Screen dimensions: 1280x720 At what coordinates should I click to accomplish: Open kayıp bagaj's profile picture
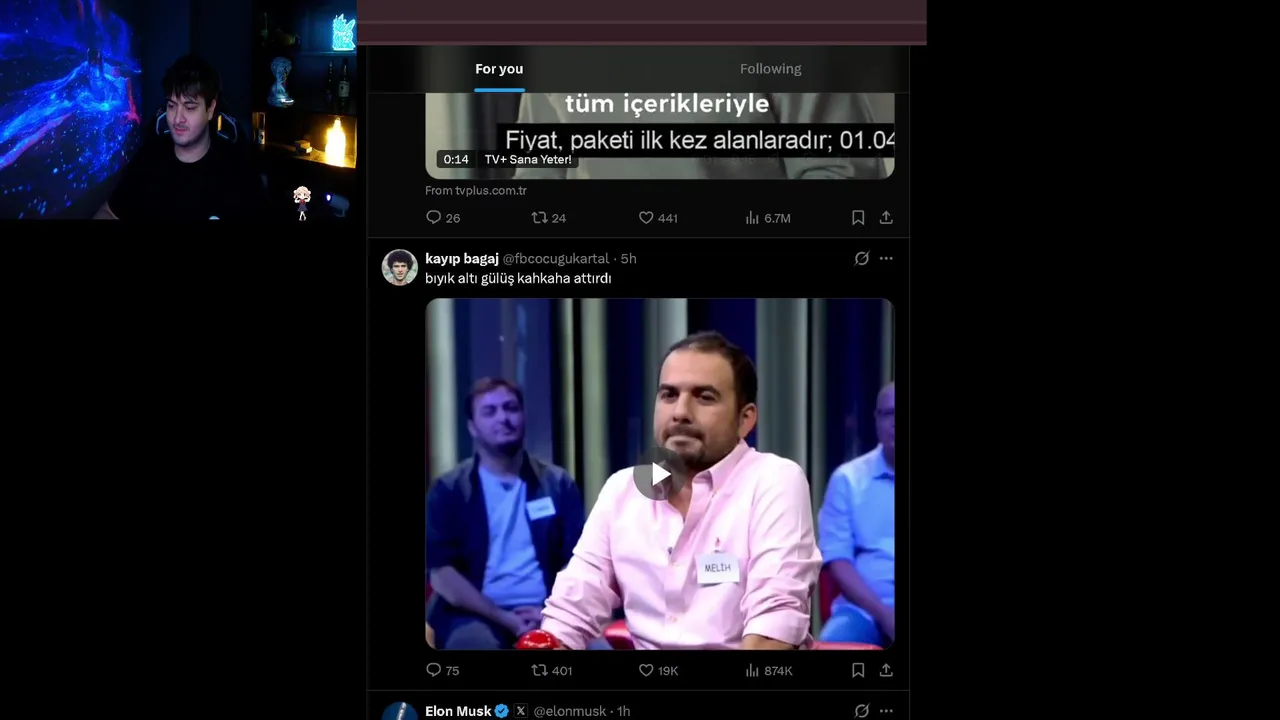[x=399, y=268]
